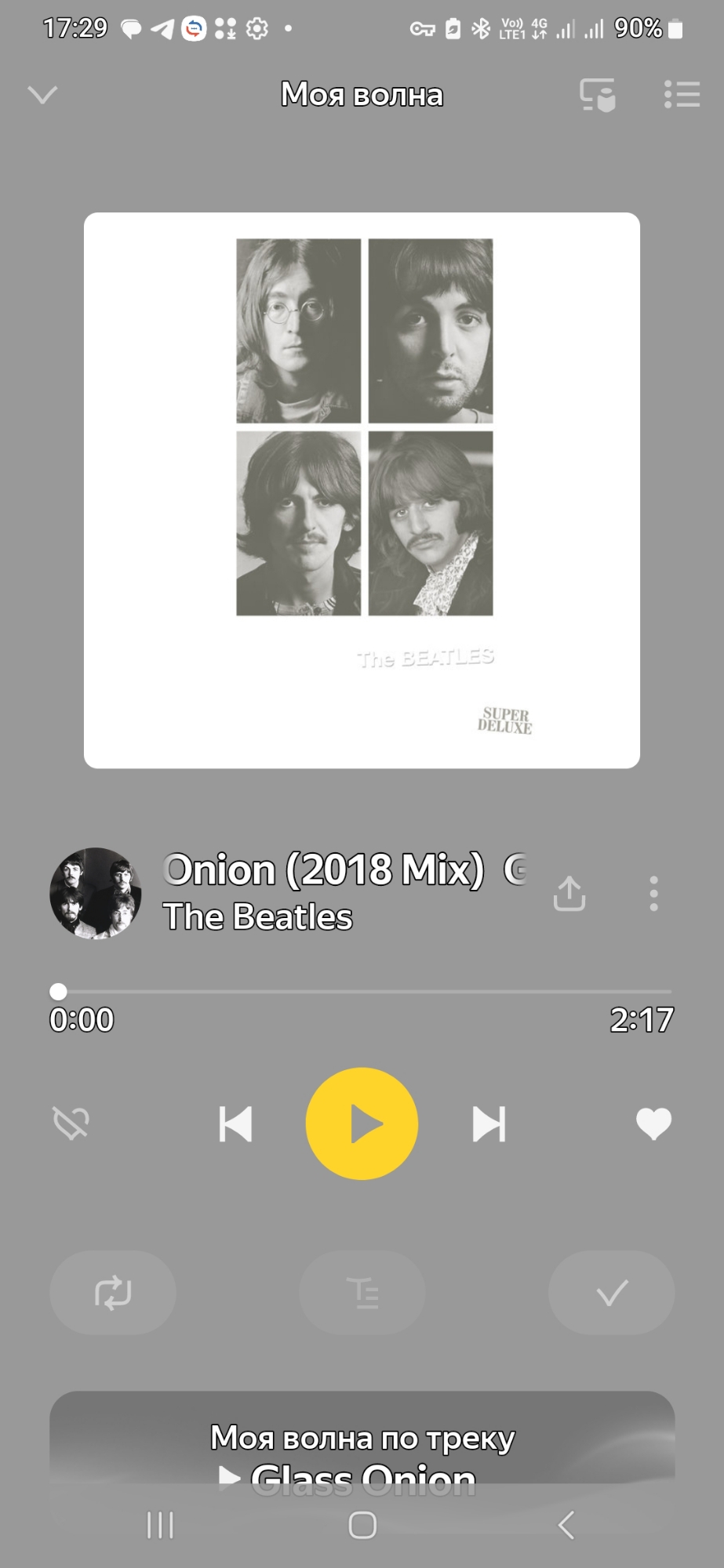
Task: Open the playback queue list
Action: tap(681, 95)
